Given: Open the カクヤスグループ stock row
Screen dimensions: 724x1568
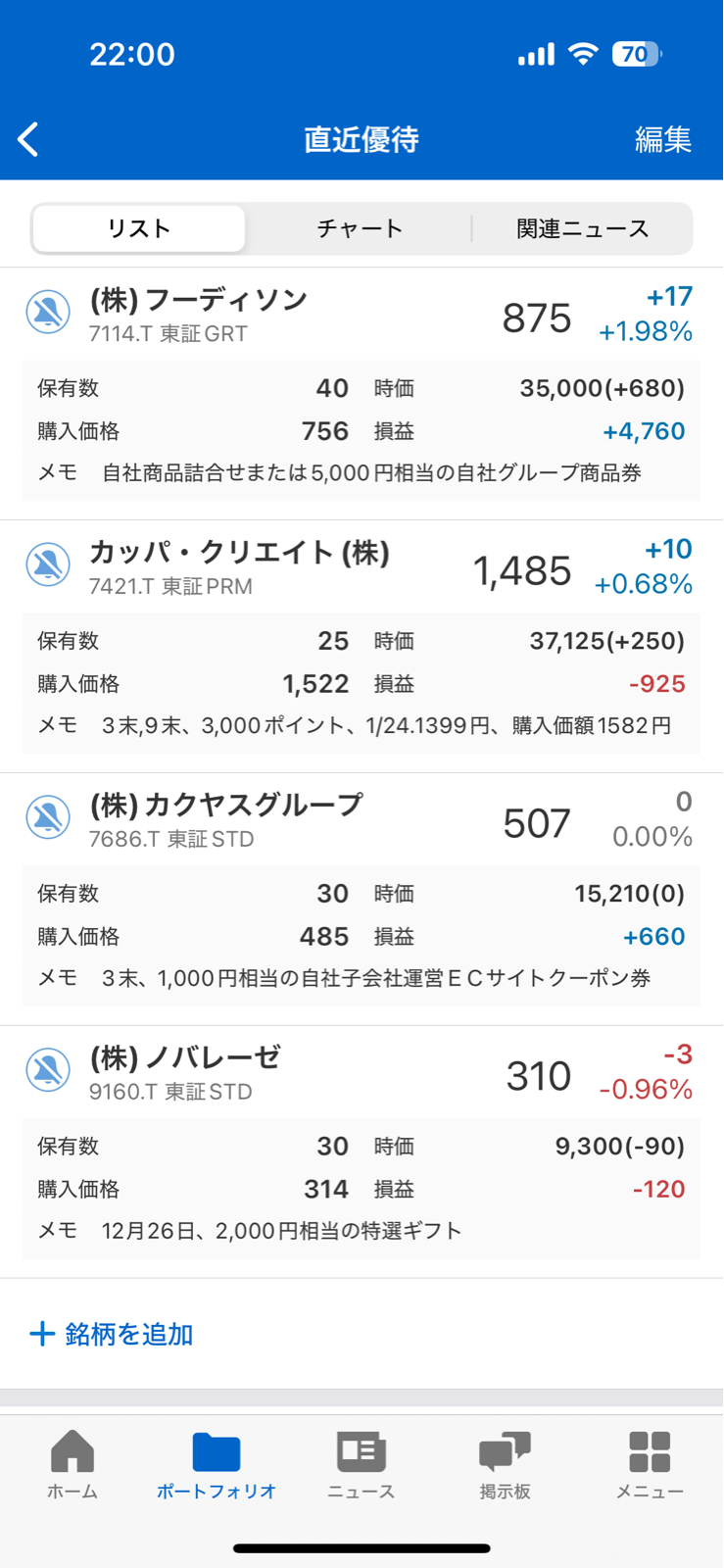Looking at the screenshot, I should (362, 900).
